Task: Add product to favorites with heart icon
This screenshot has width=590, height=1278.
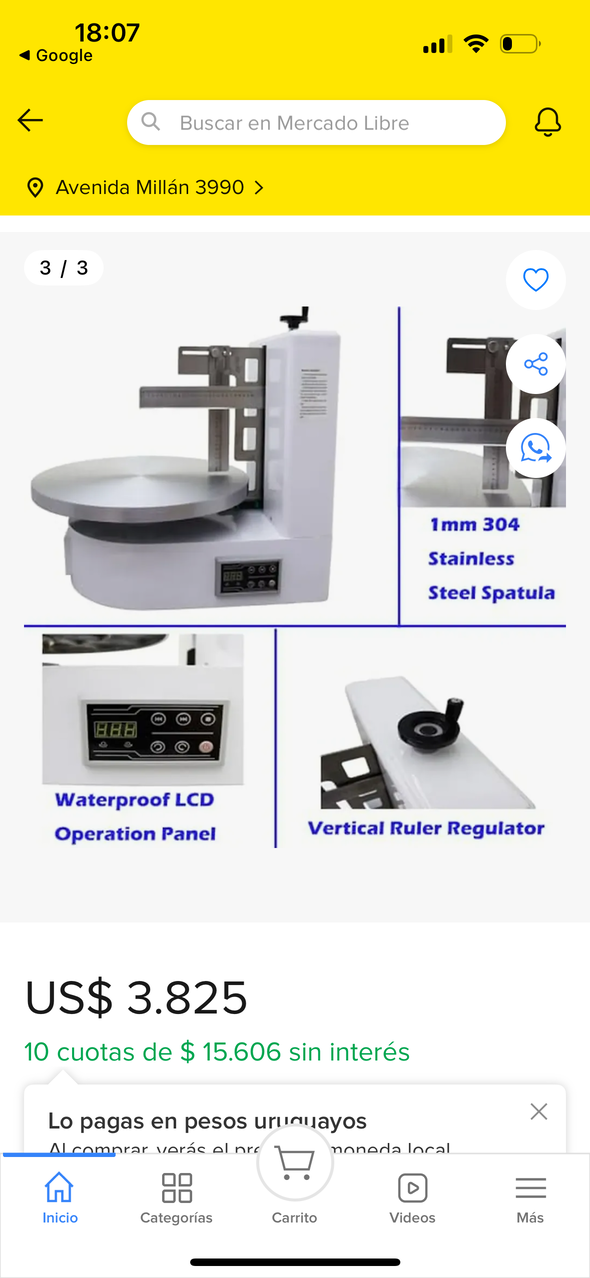Action: [x=536, y=280]
